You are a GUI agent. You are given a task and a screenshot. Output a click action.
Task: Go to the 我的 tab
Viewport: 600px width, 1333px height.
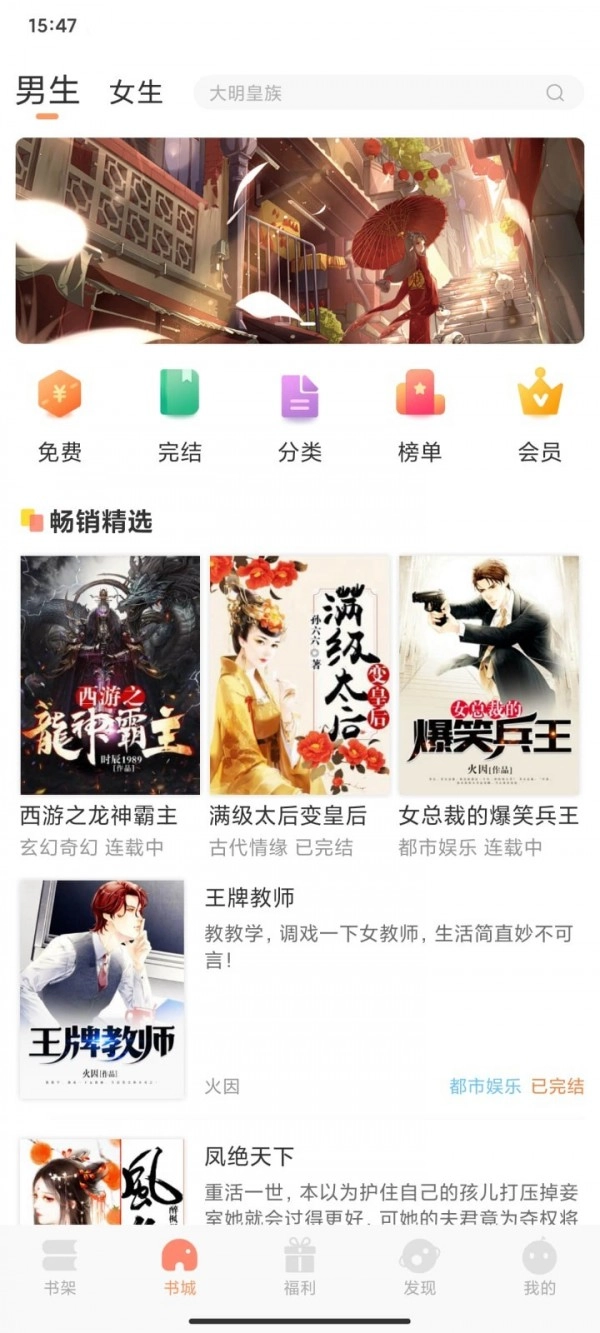(x=540, y=1267)
